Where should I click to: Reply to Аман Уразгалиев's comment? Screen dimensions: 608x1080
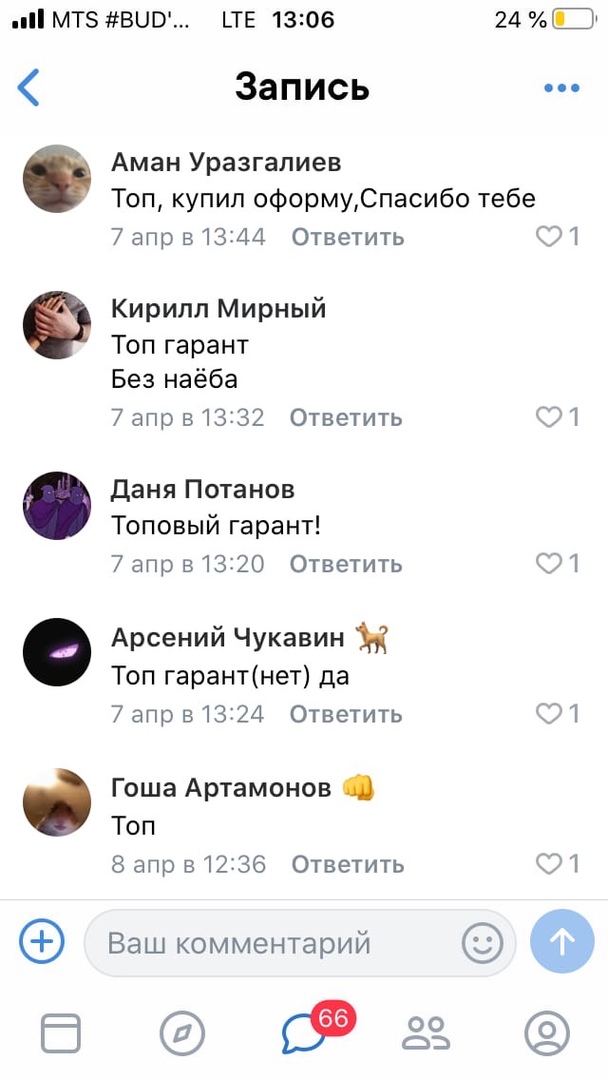click(348, 237)
